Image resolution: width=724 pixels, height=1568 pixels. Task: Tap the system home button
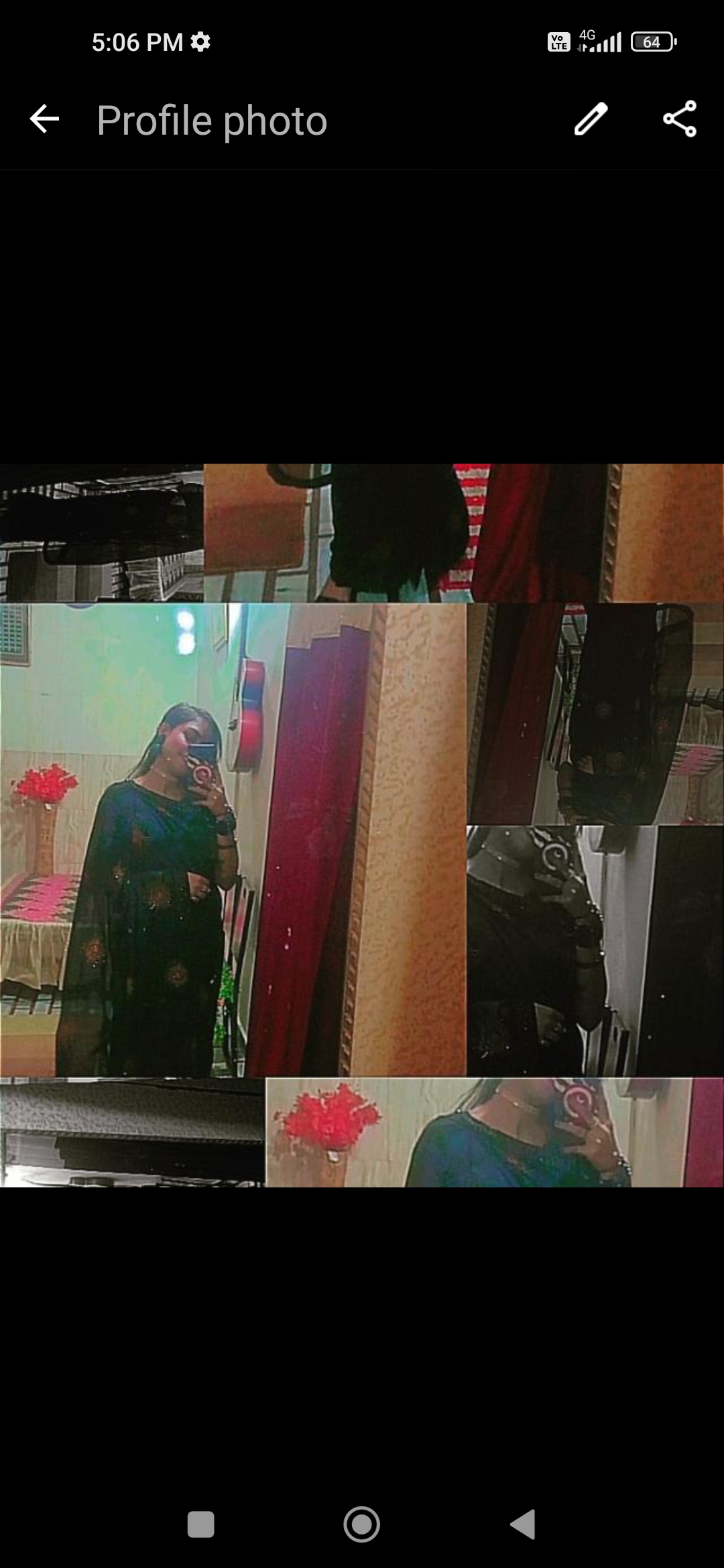pos(362,1524)
